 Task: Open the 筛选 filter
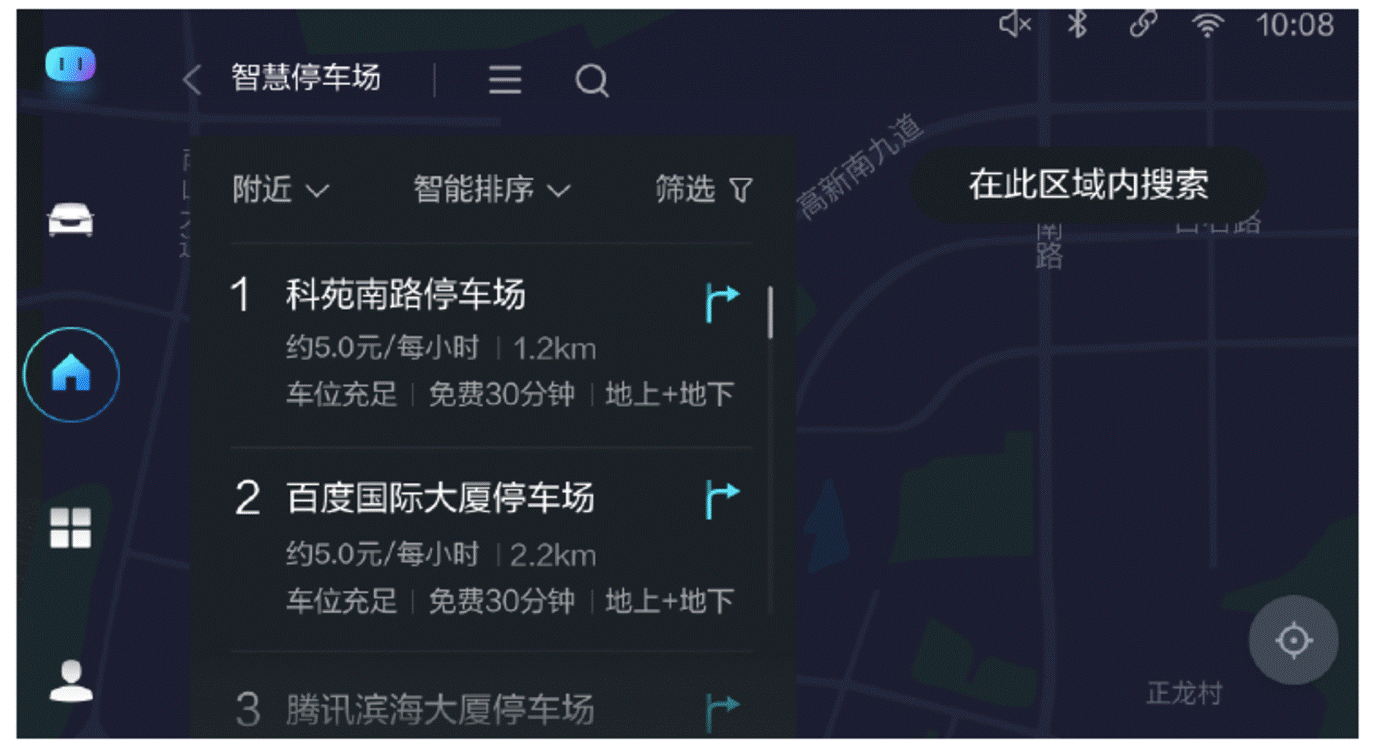coord(704,189)
